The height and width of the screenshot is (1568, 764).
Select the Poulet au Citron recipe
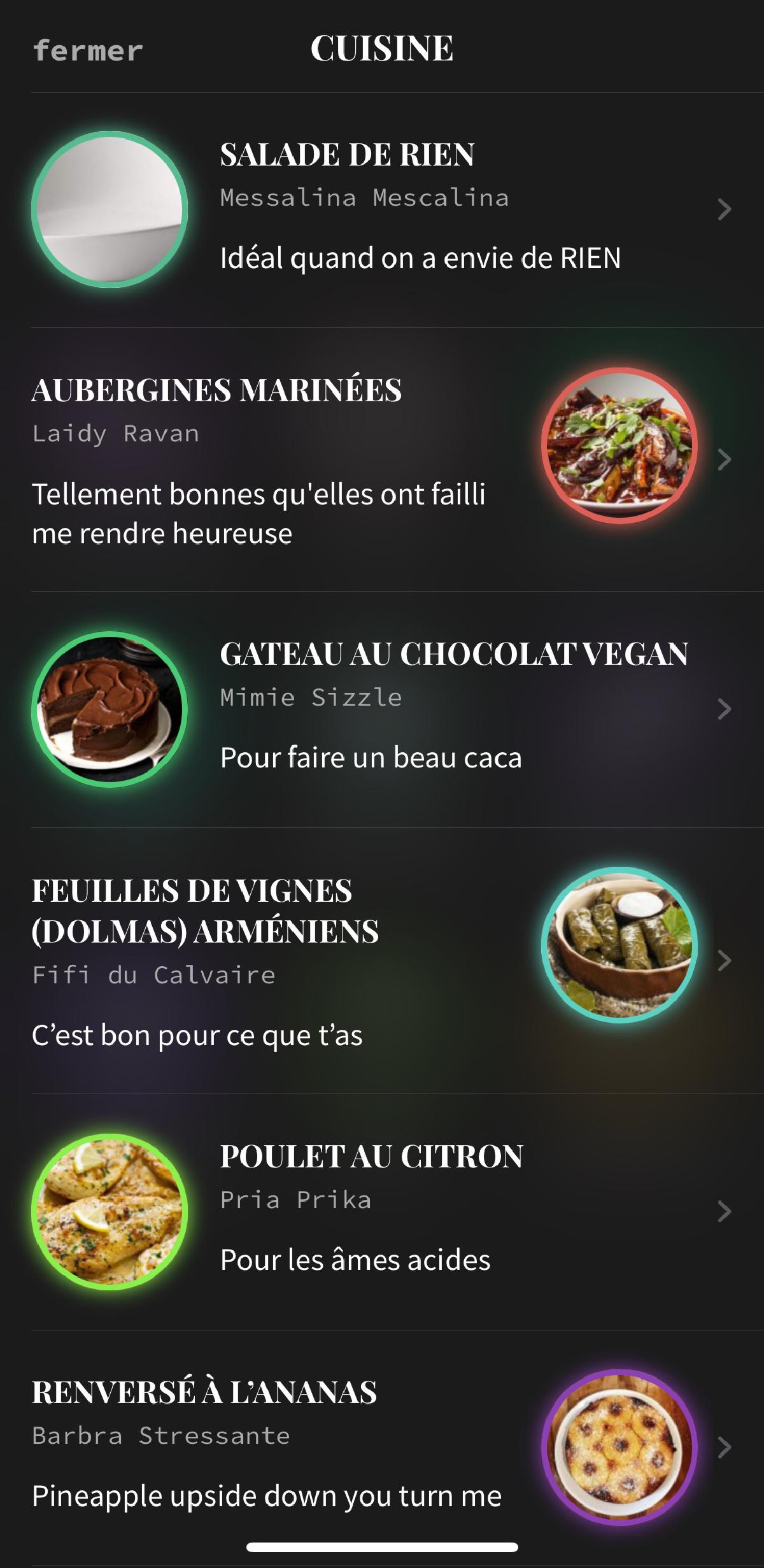coord(382,1211)
